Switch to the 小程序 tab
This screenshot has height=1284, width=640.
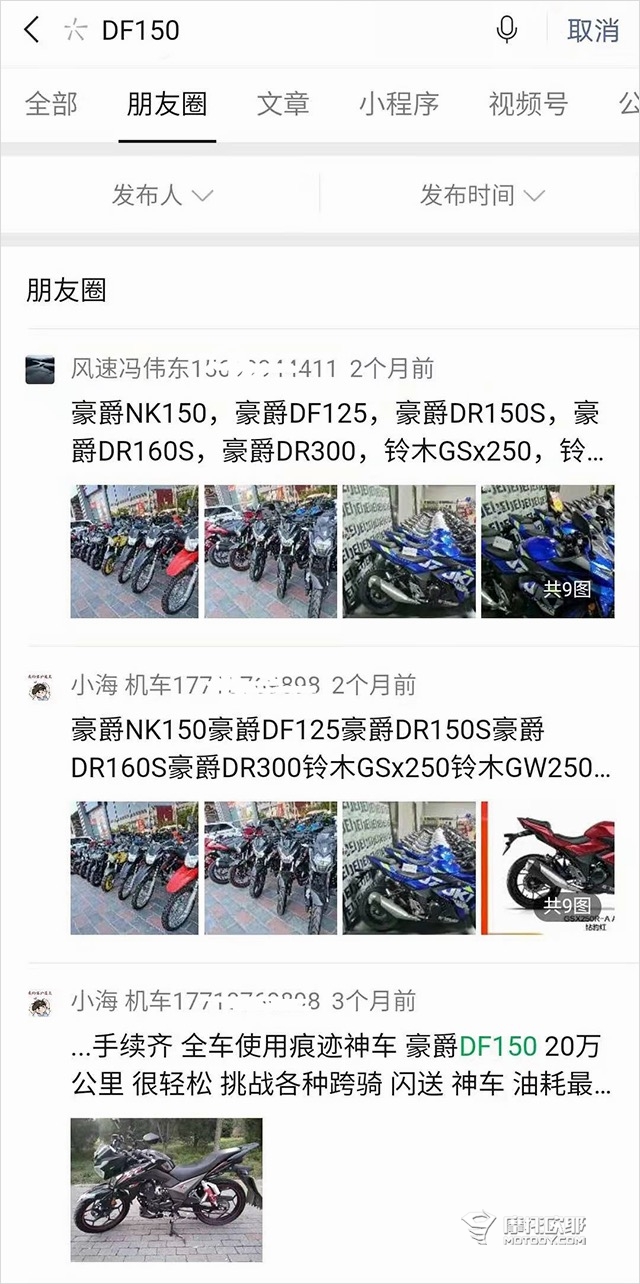[x=399, y=104]
